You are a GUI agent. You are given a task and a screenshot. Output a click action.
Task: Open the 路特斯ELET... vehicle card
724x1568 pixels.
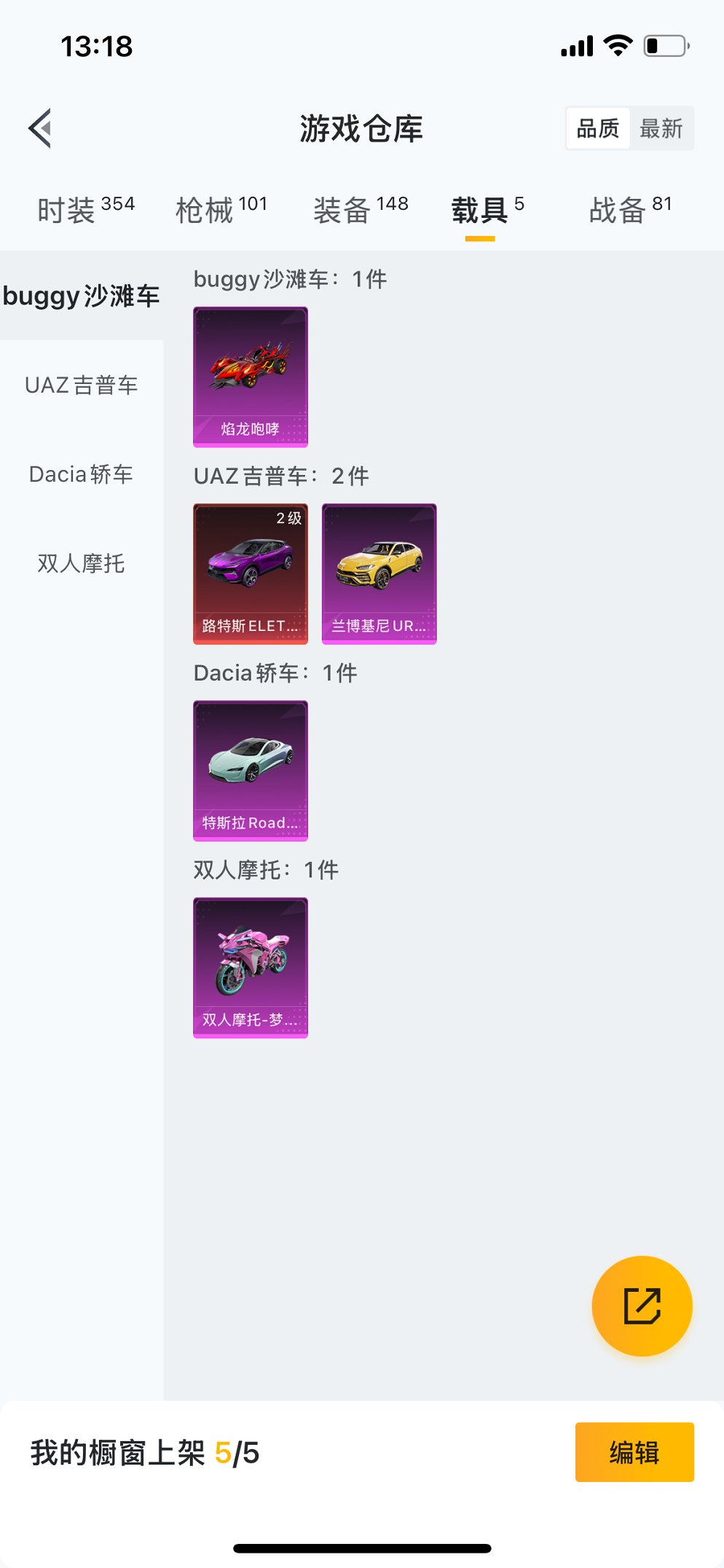(251, 573)
